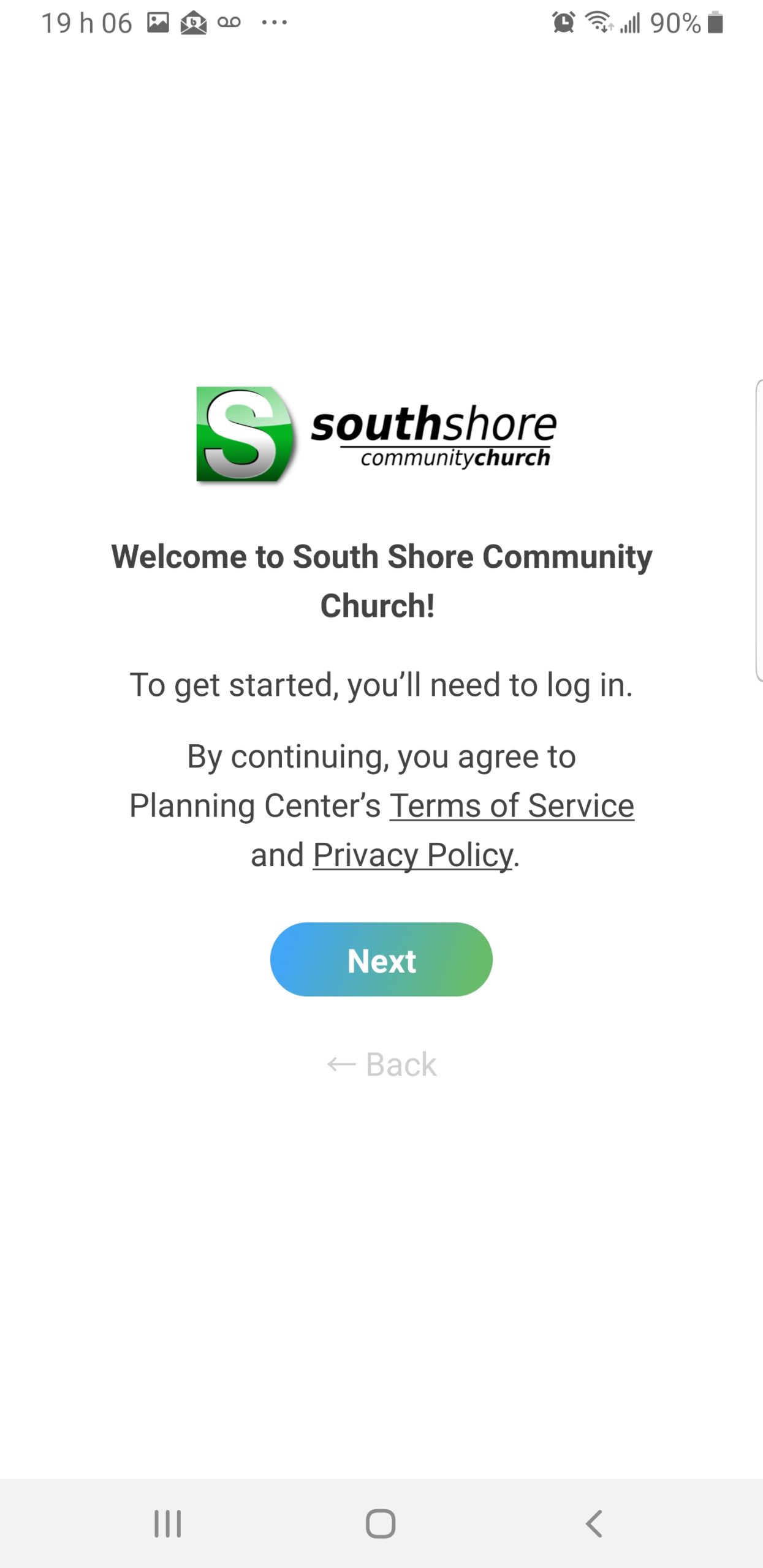Open recent apps from navigation bar
The width and height of the screenshot is (763, 1568).
tap(167, 1523)
